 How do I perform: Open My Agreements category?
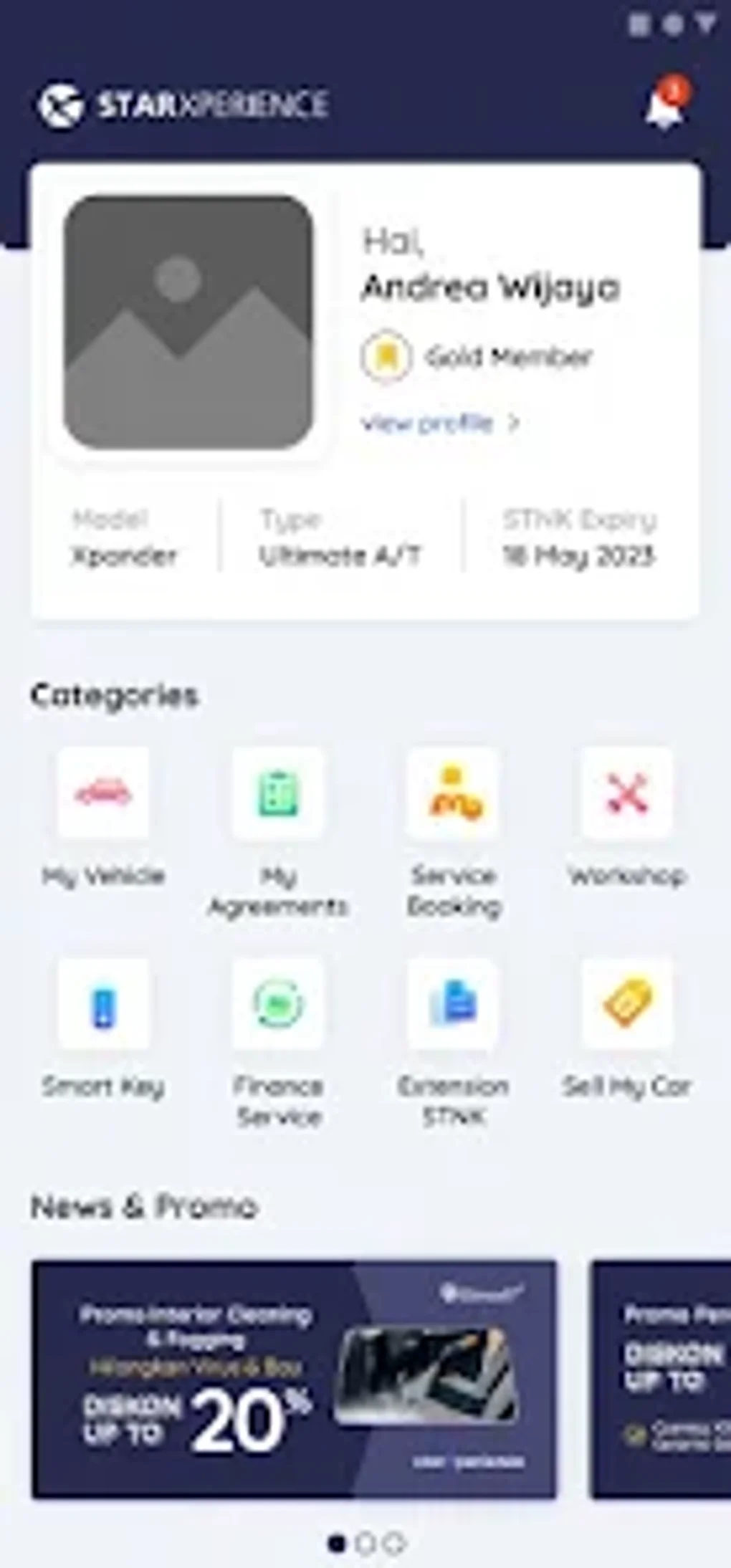278,793
